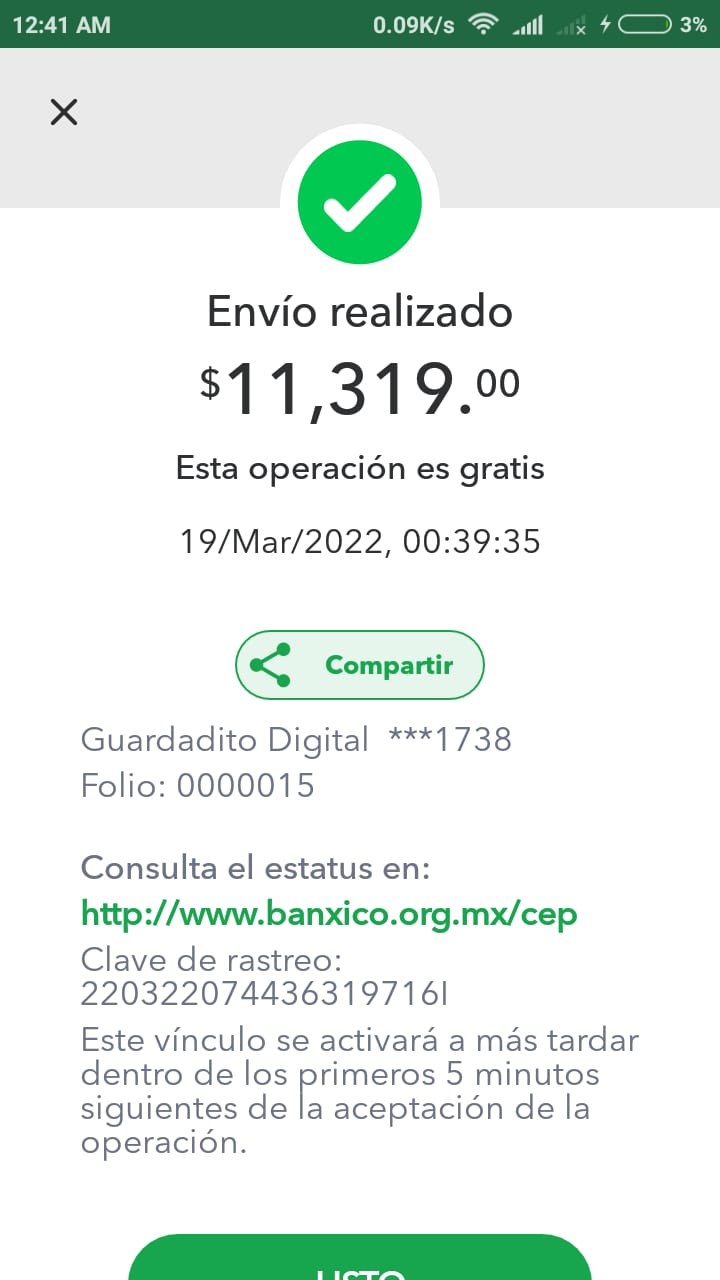Open the banxico.org.mx/cep link

pos(329,913)
